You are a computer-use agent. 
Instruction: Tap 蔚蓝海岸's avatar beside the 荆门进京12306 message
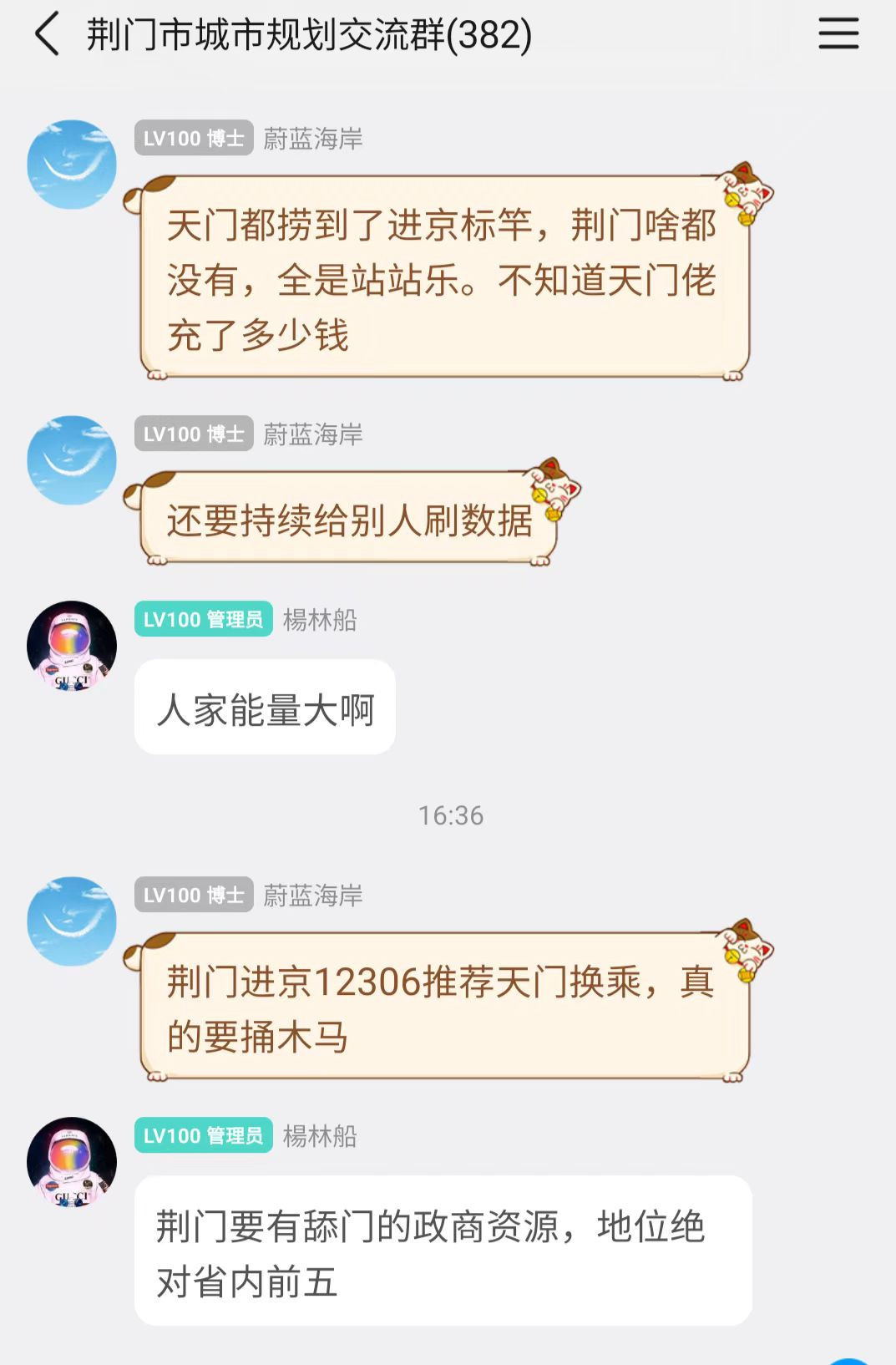(x=72, y=921)
